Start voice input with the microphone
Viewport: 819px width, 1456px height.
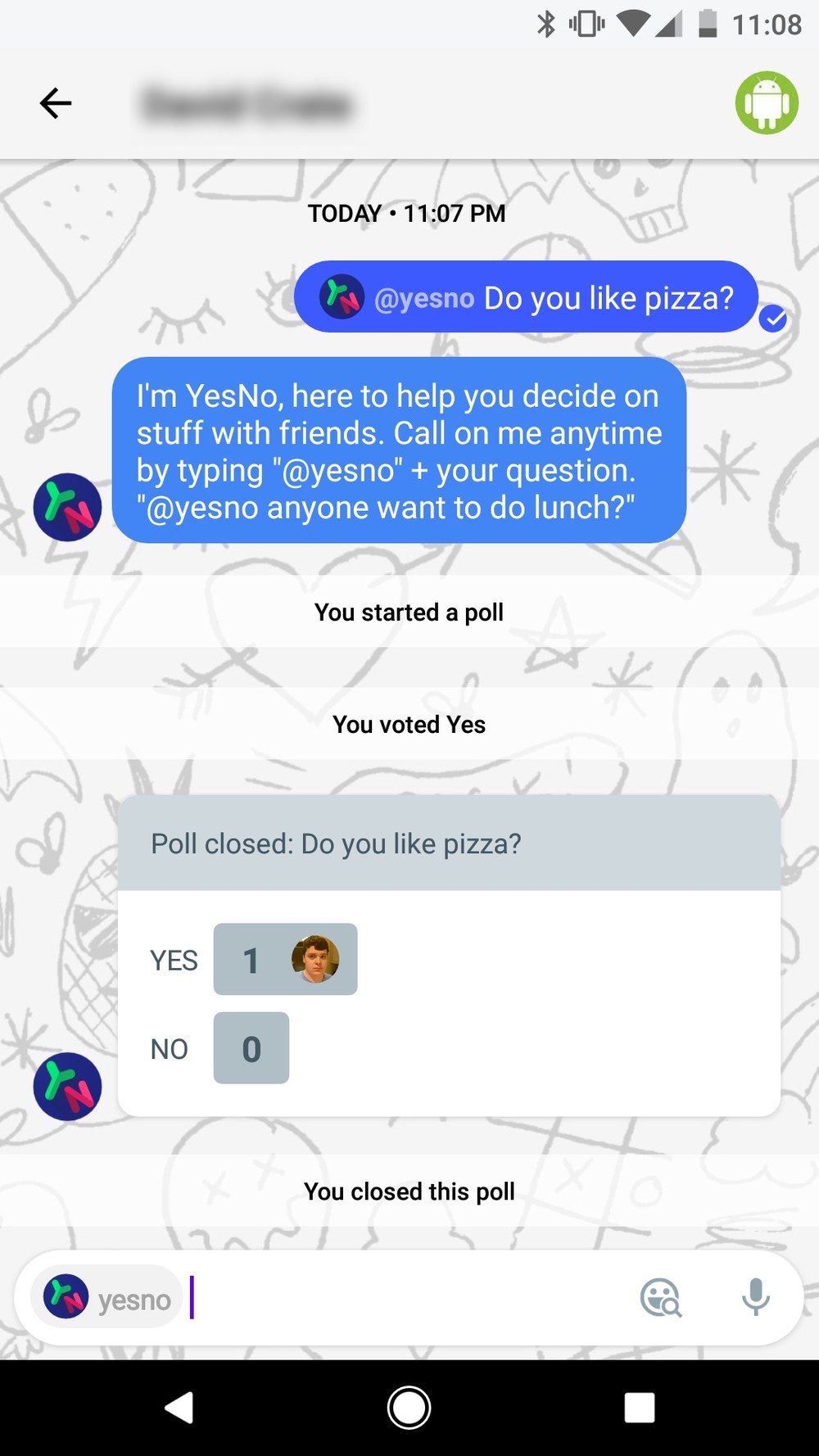[x=755, y=1297]
